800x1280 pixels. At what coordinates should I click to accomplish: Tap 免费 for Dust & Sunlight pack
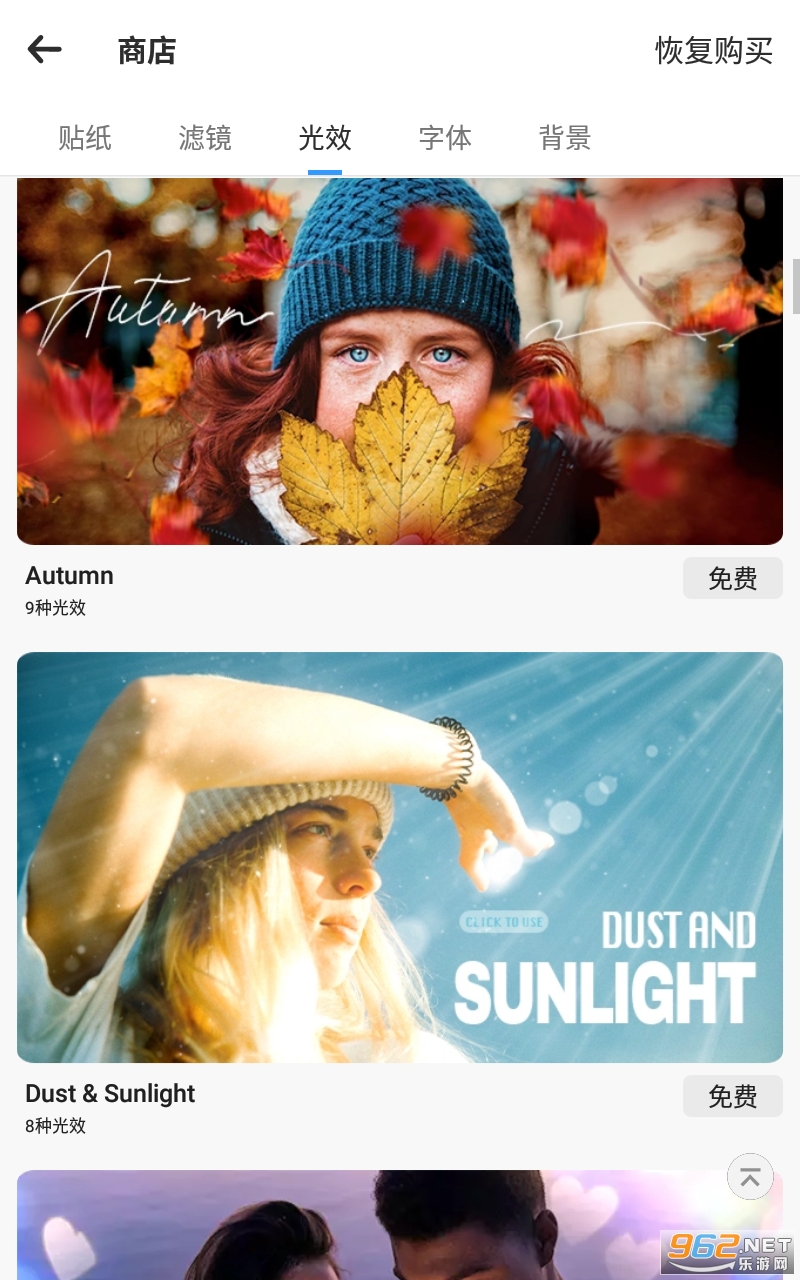[x=733, y=1096]
